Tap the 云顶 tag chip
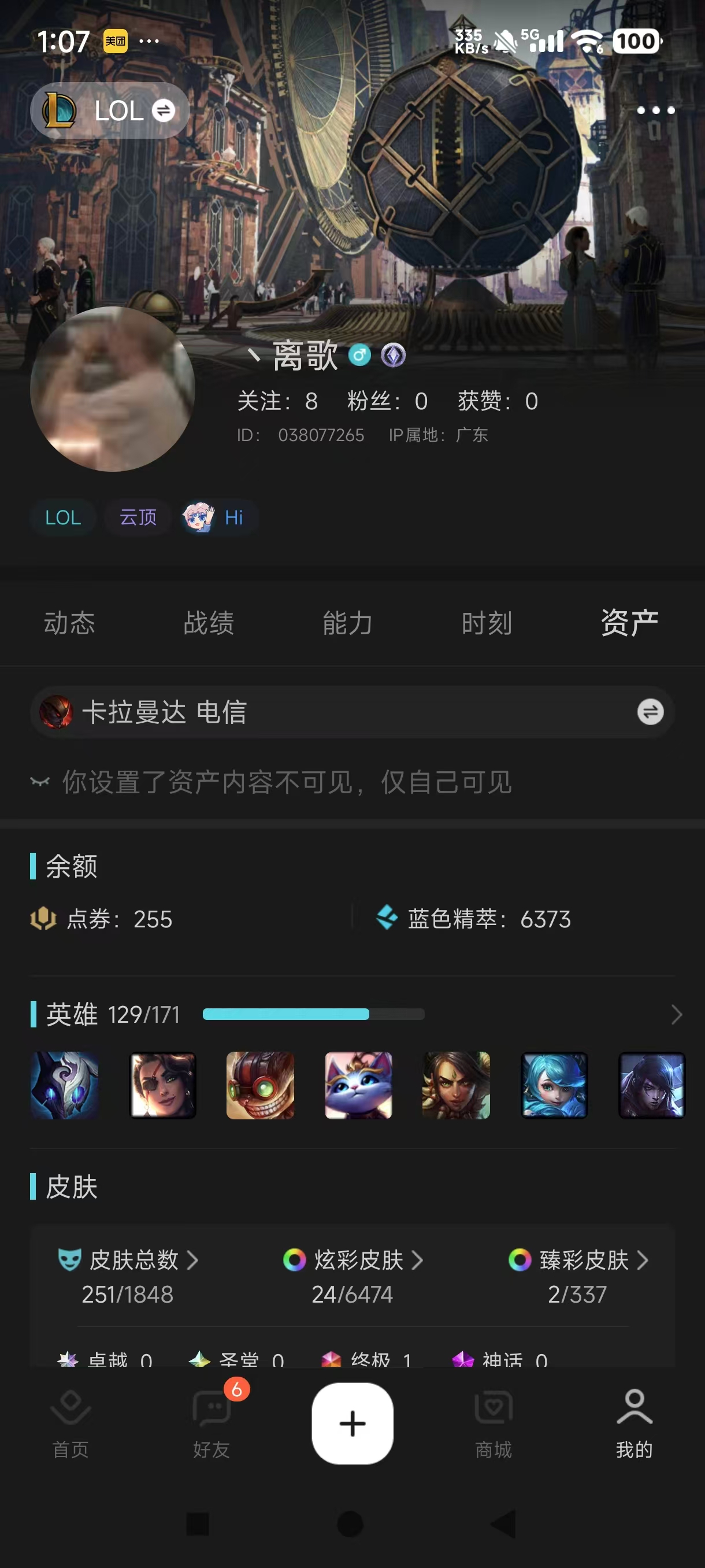Screen dimensions: 705x1568 (x=138, y=517)
